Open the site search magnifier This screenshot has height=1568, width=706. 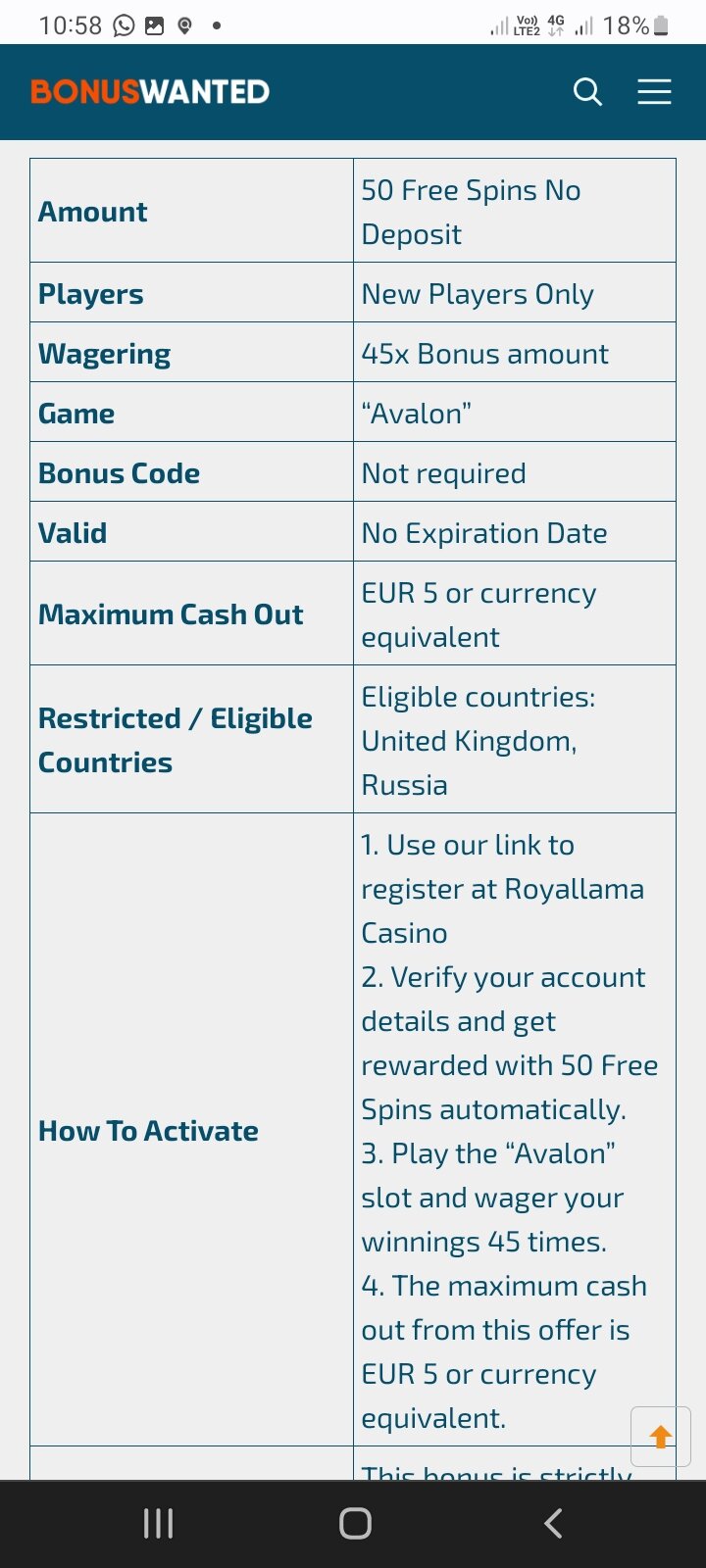(587, 92)
